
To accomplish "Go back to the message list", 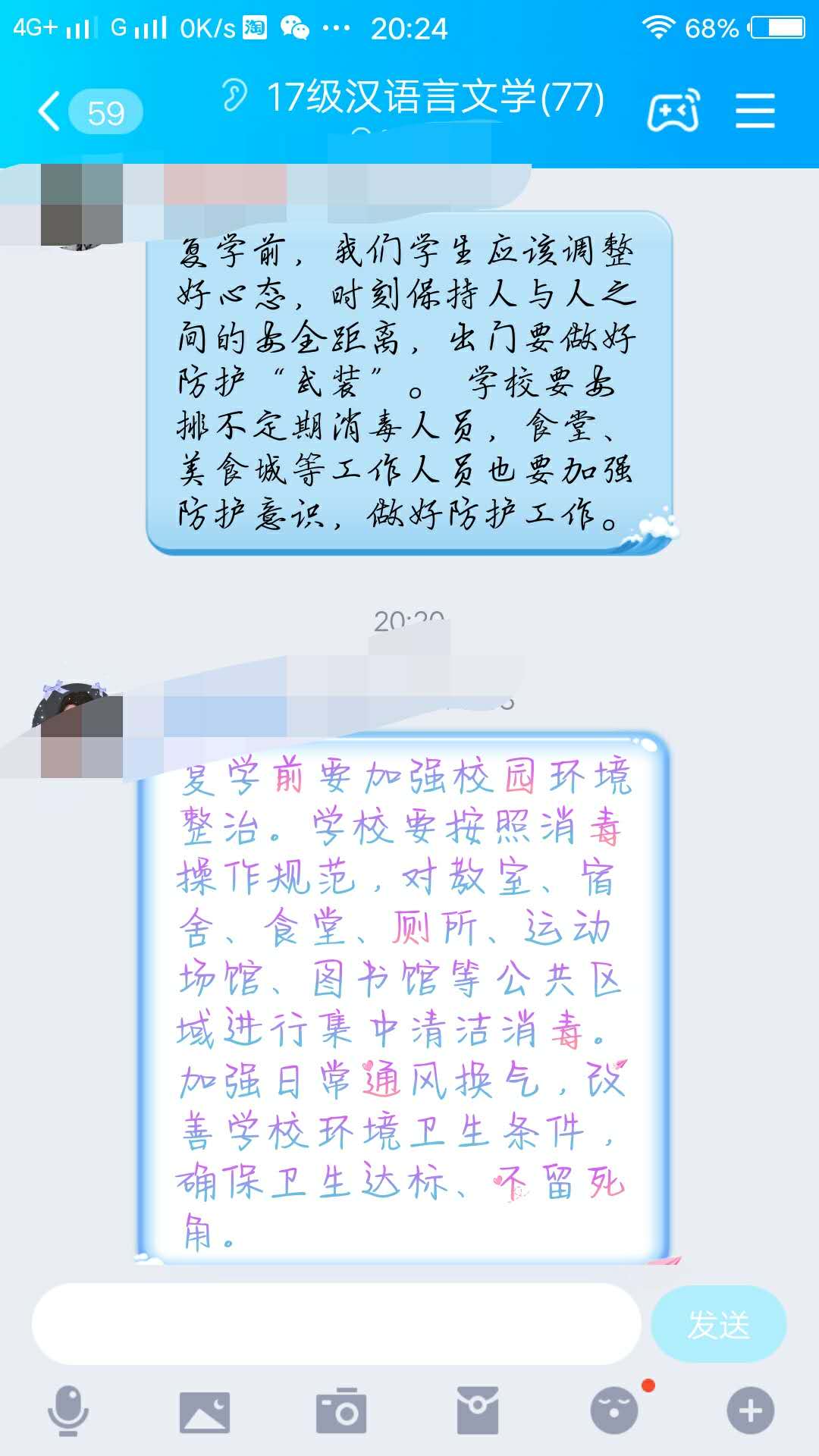I will pyautogui.click(x=50, y=111).
